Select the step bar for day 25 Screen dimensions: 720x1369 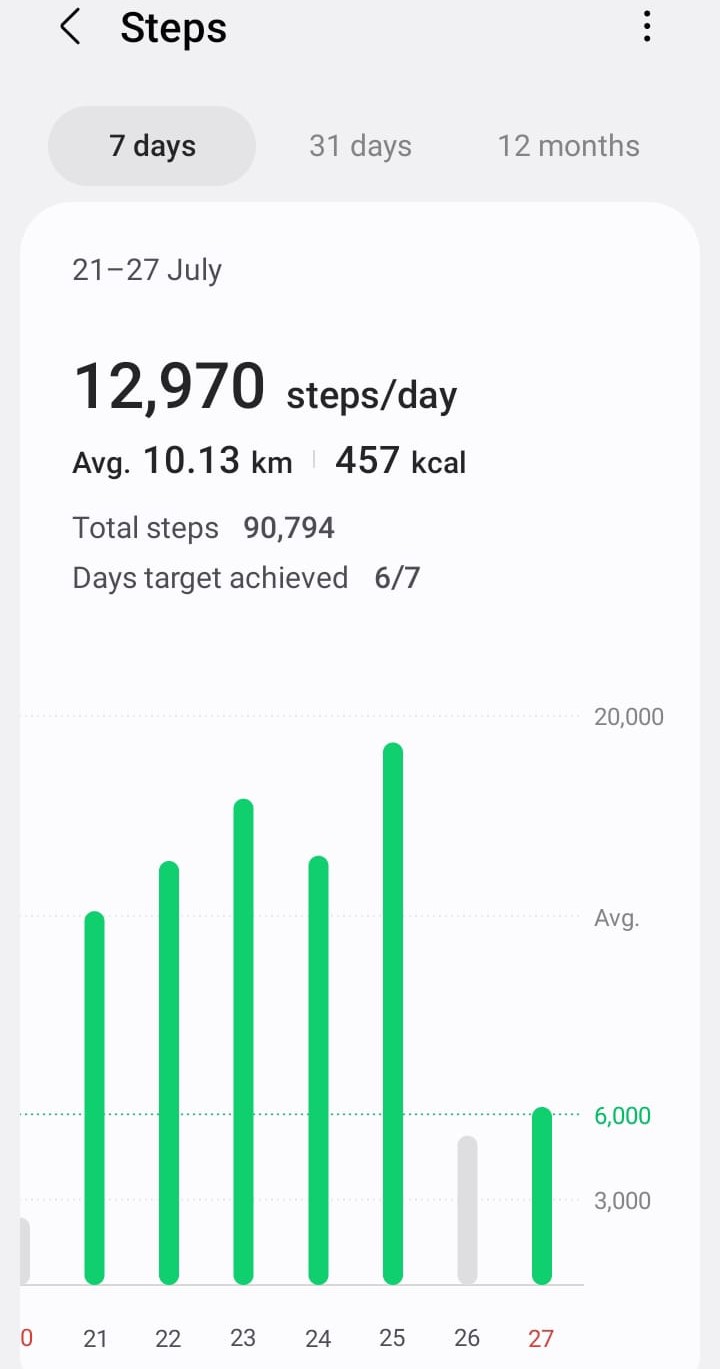[x=393, y=1013]
